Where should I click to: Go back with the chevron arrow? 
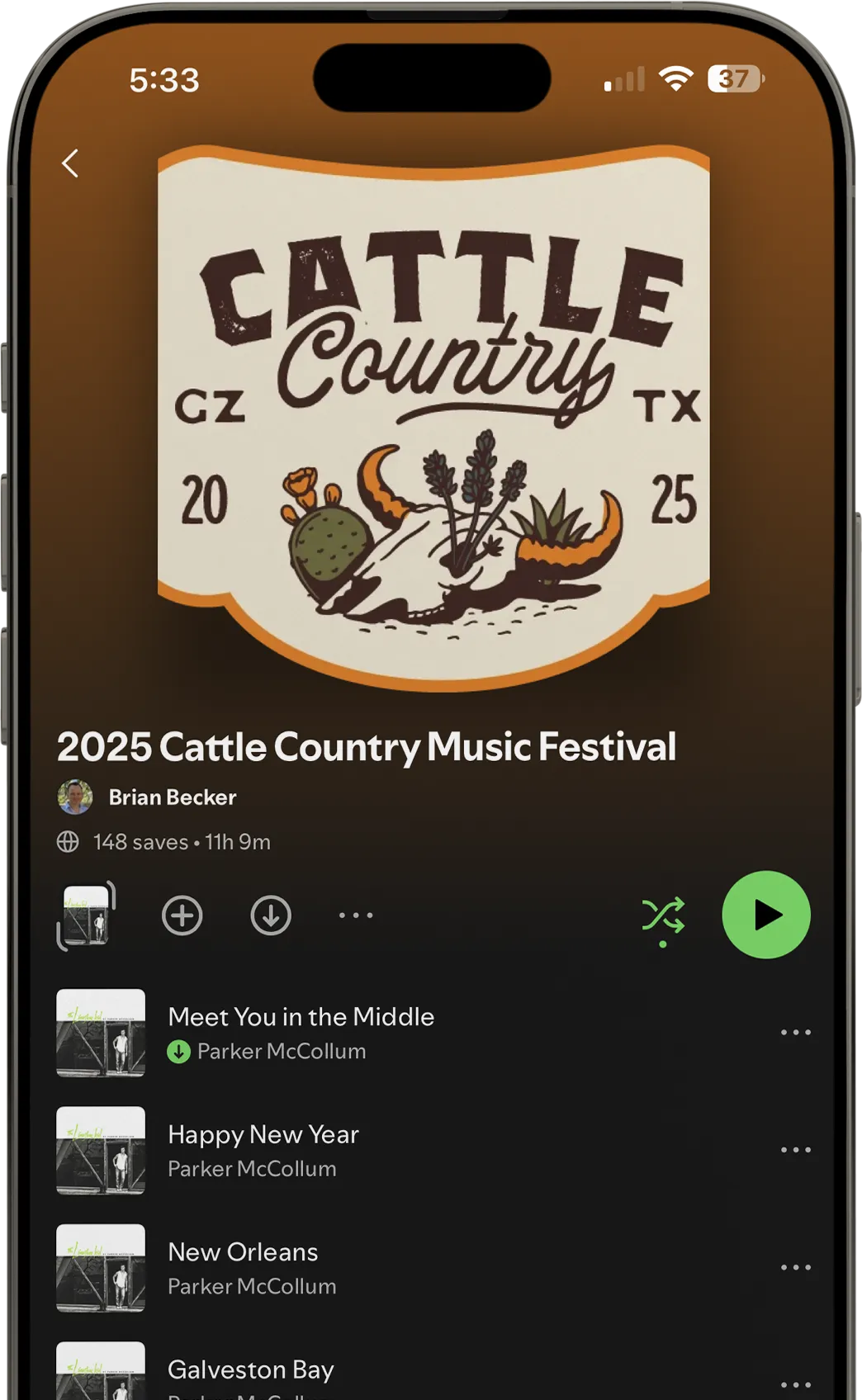[69, 163]
